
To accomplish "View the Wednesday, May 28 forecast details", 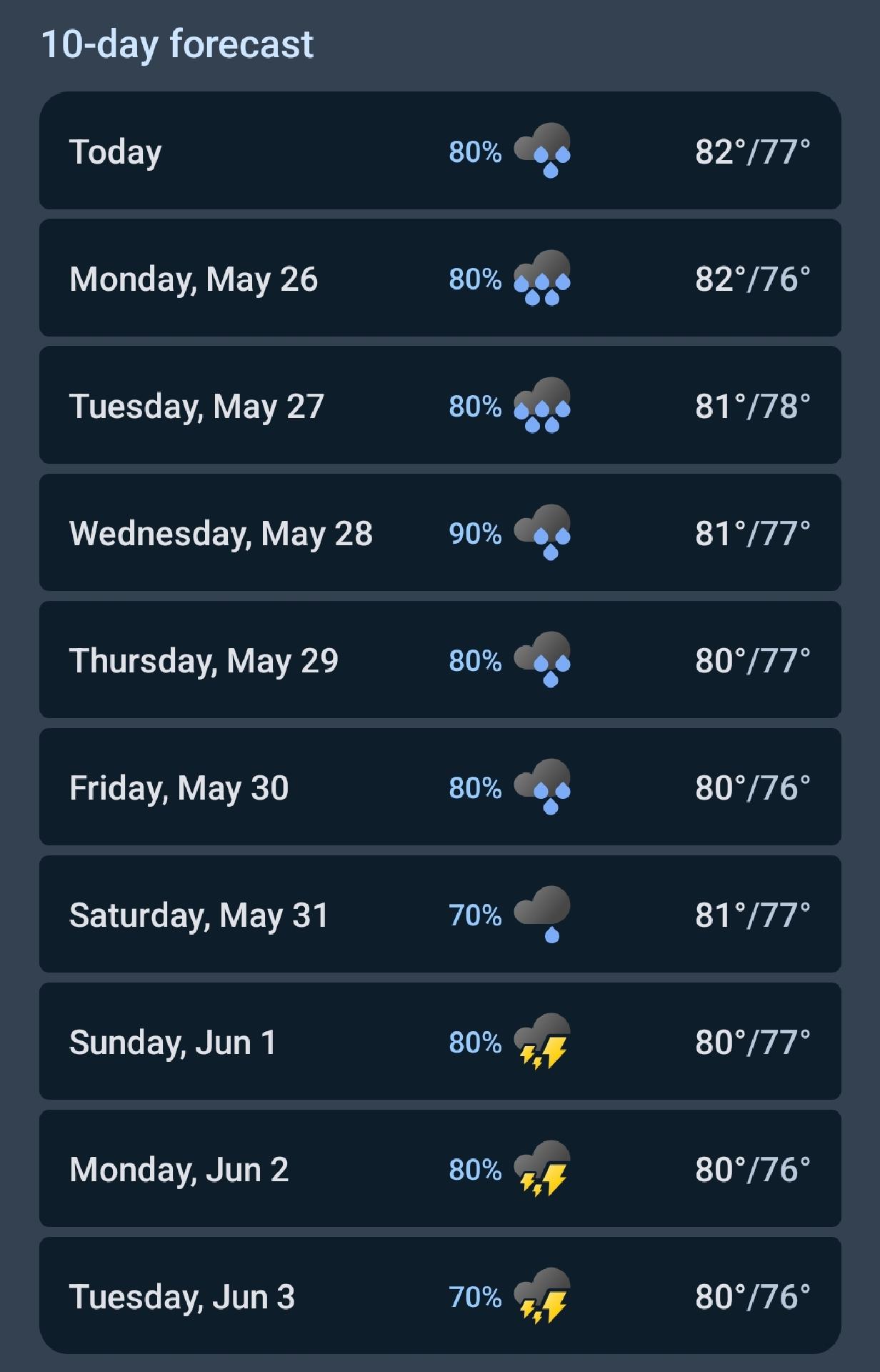I will pyautogui.click(x=440, y=532).
